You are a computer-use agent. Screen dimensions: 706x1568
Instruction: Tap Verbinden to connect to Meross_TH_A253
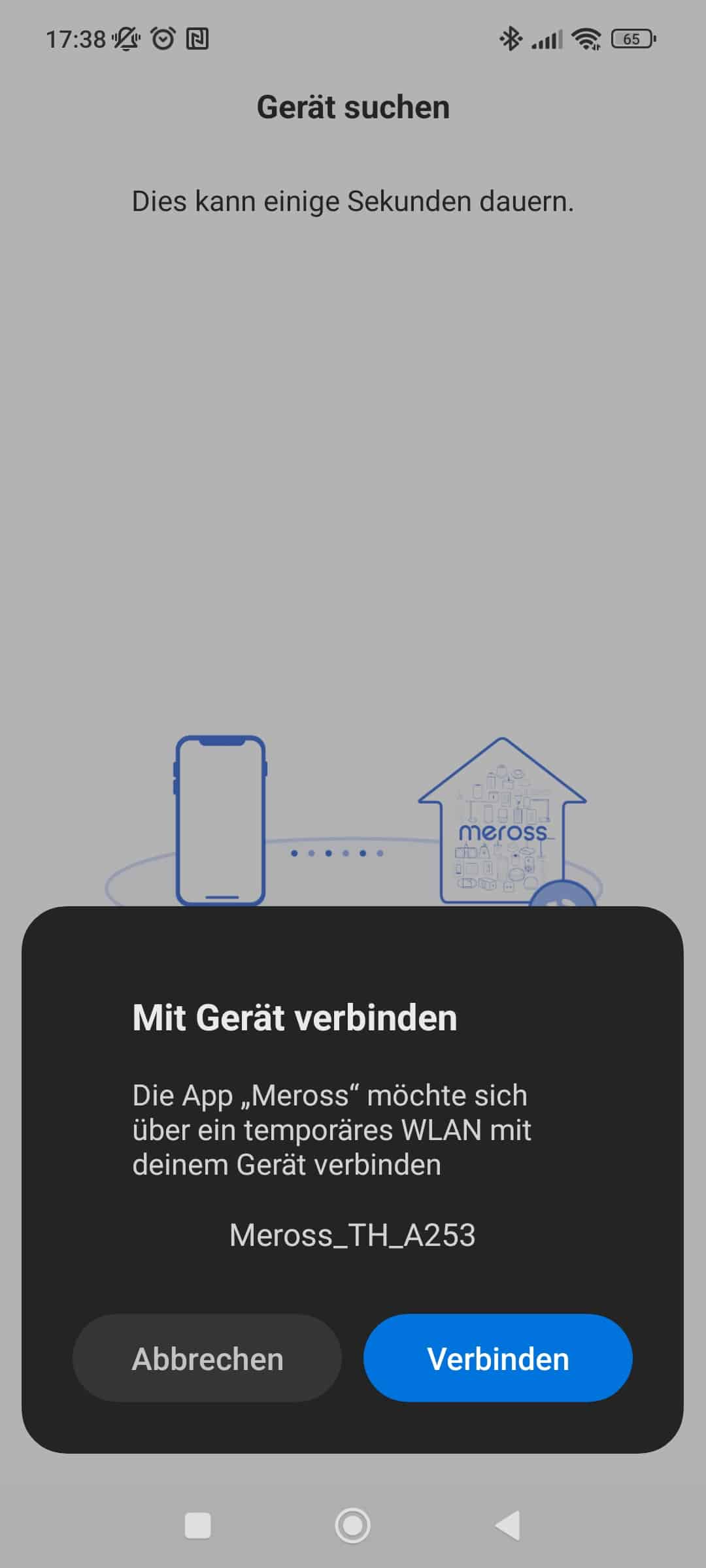click(497, 1358)
